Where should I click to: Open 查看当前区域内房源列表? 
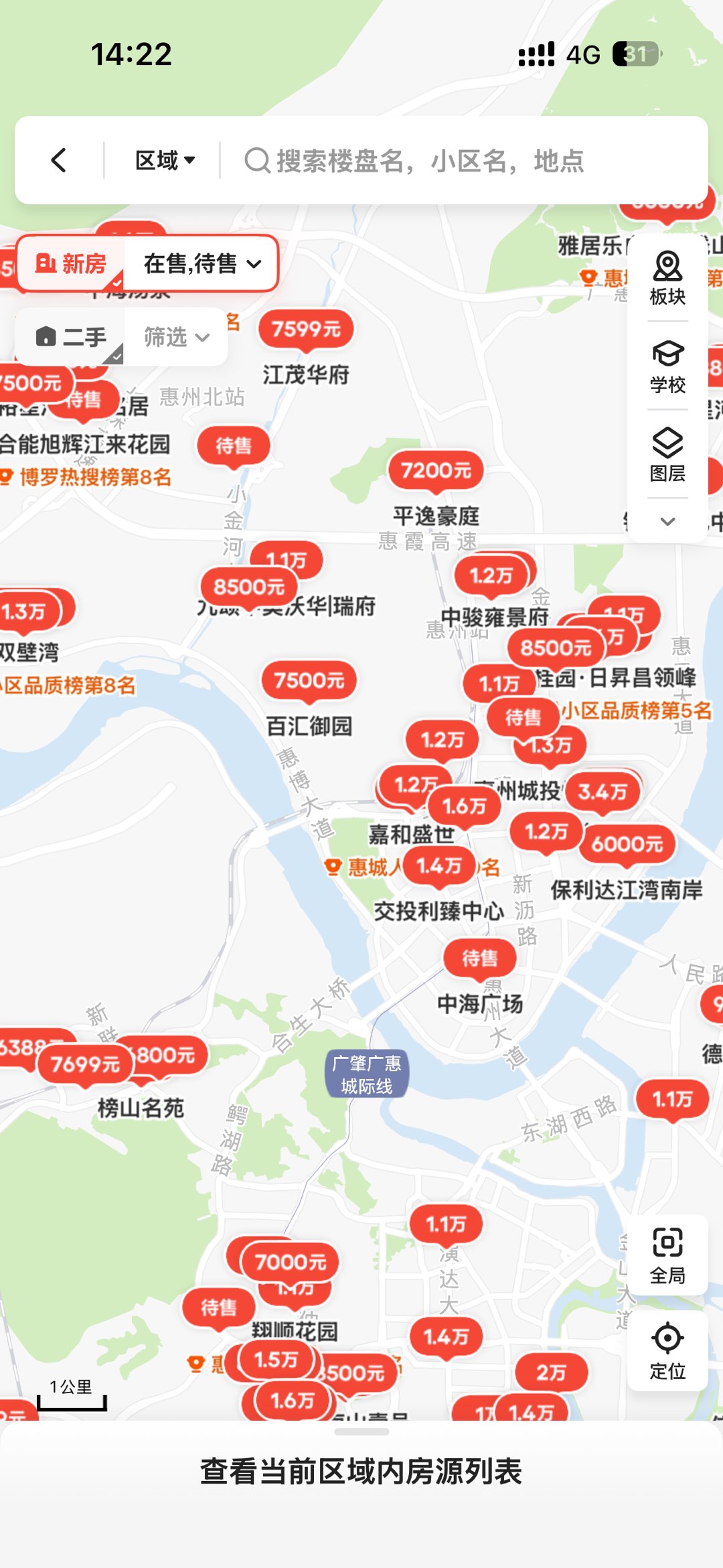tap(361, 1472)
